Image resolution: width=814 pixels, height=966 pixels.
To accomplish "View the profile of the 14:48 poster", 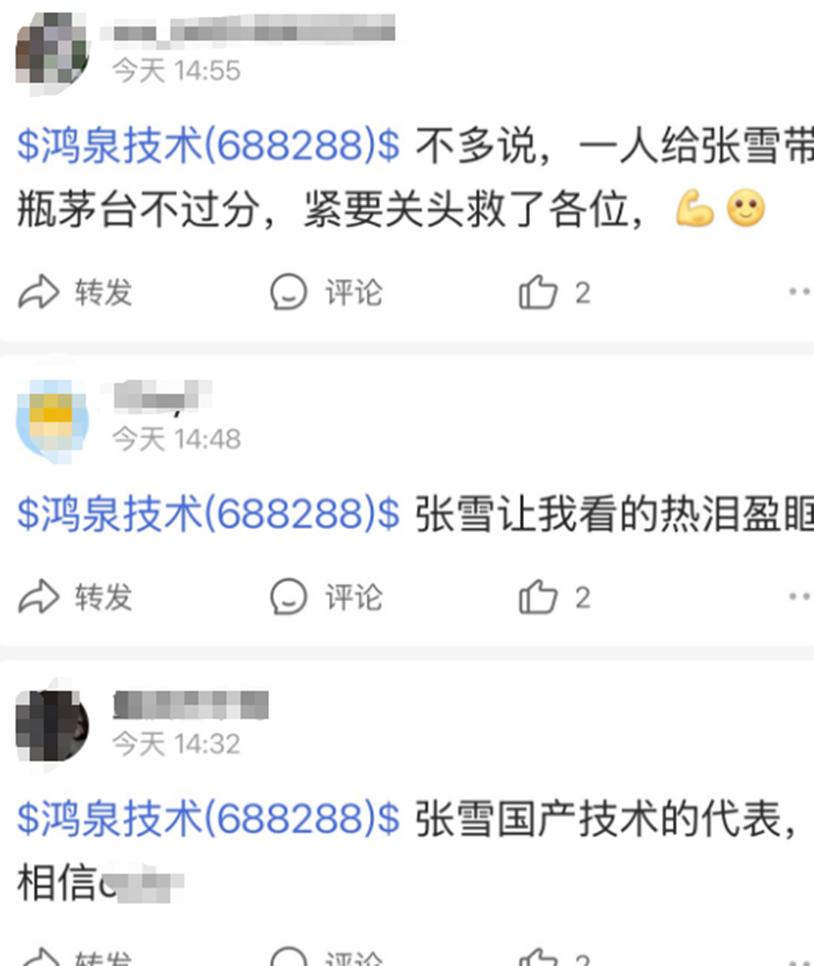I will (x=52, y=419).
